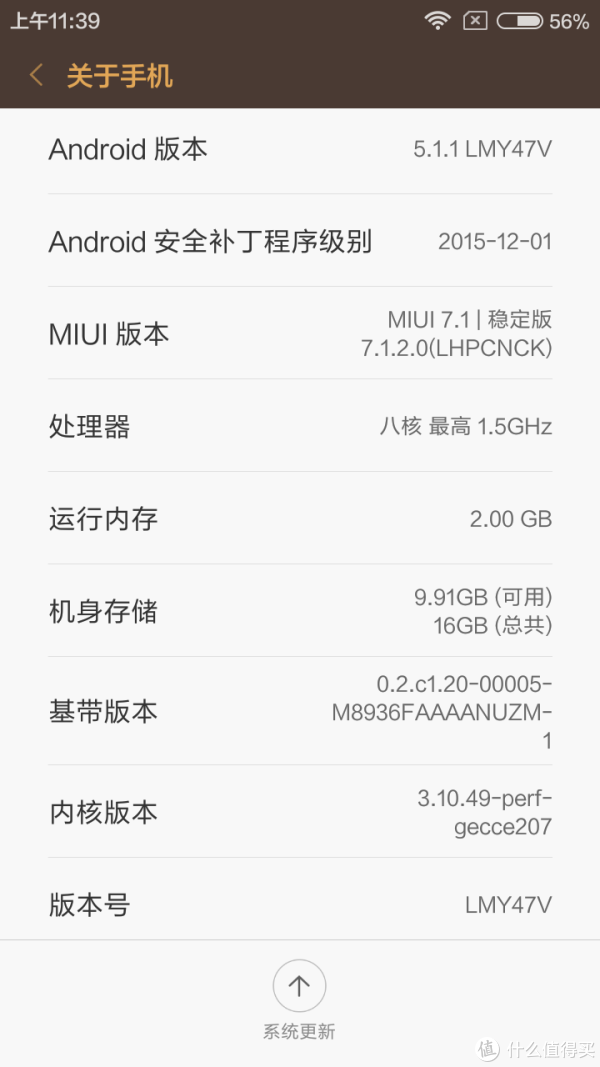The height and width of the screenshot is (1067, 600).
Task: Select the 处理器 row
Action: click(x=300, y=426)
